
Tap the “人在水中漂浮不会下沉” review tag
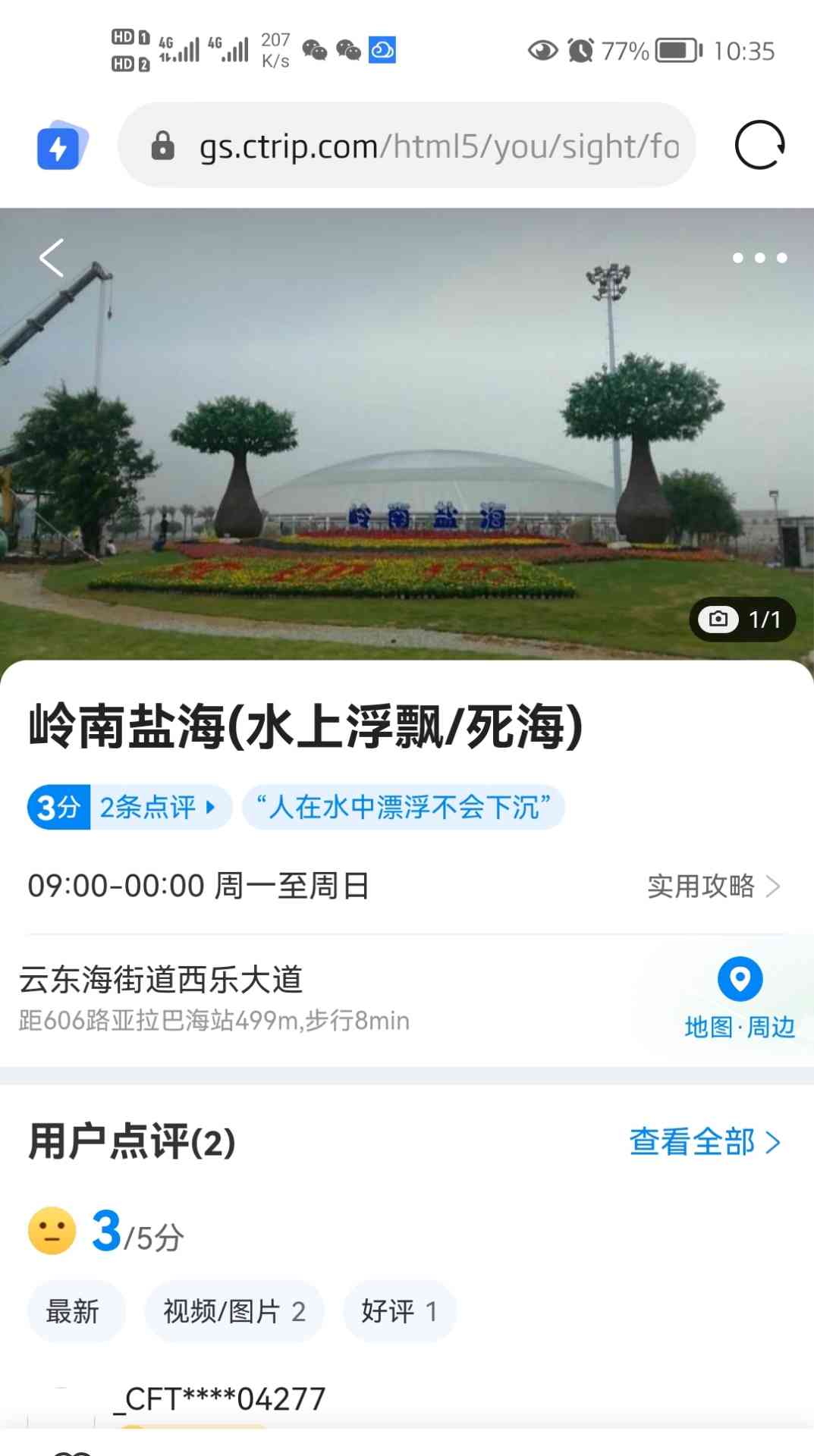tap(404, 808)
